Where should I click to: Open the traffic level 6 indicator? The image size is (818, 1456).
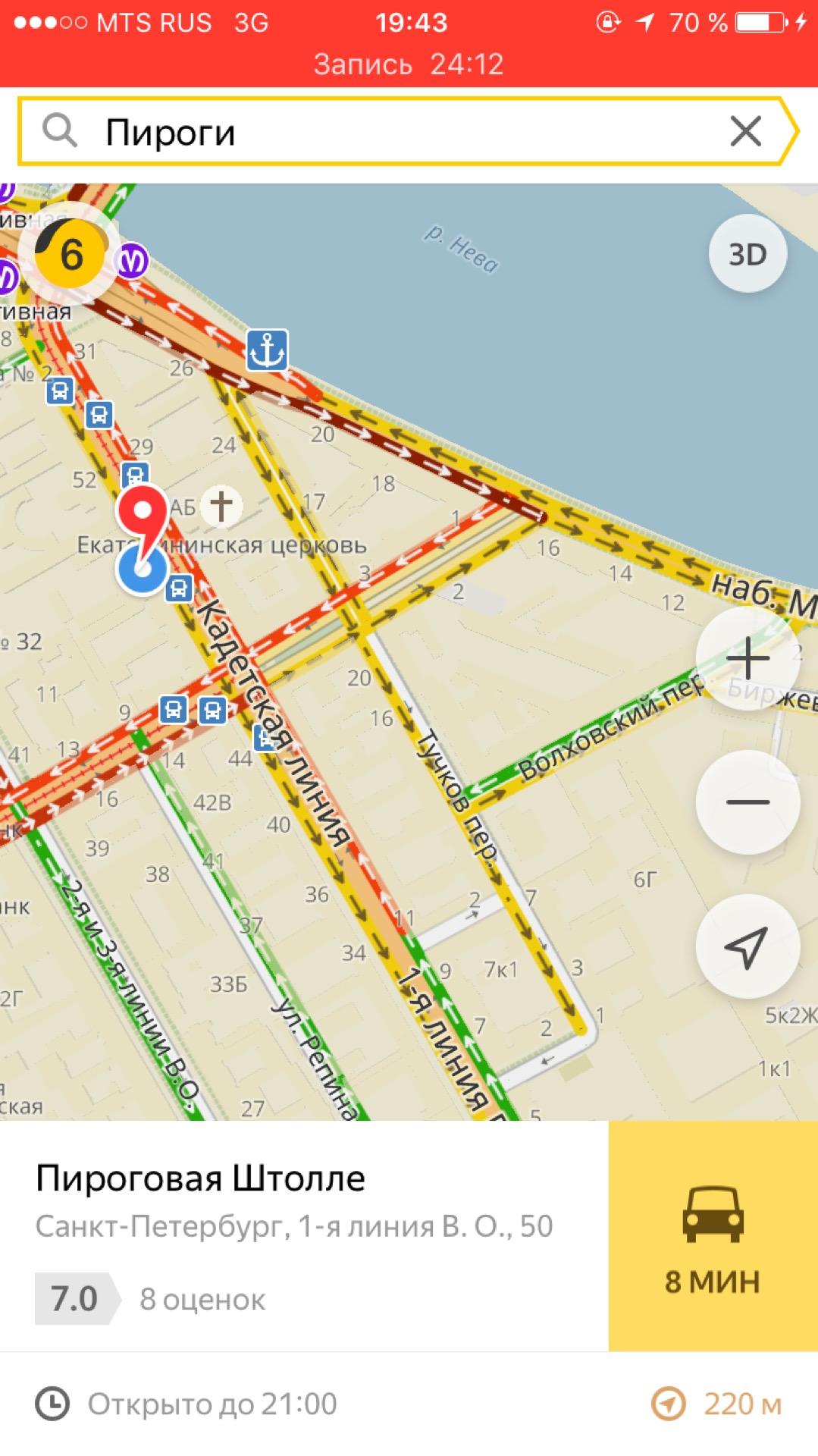(70, 254)
